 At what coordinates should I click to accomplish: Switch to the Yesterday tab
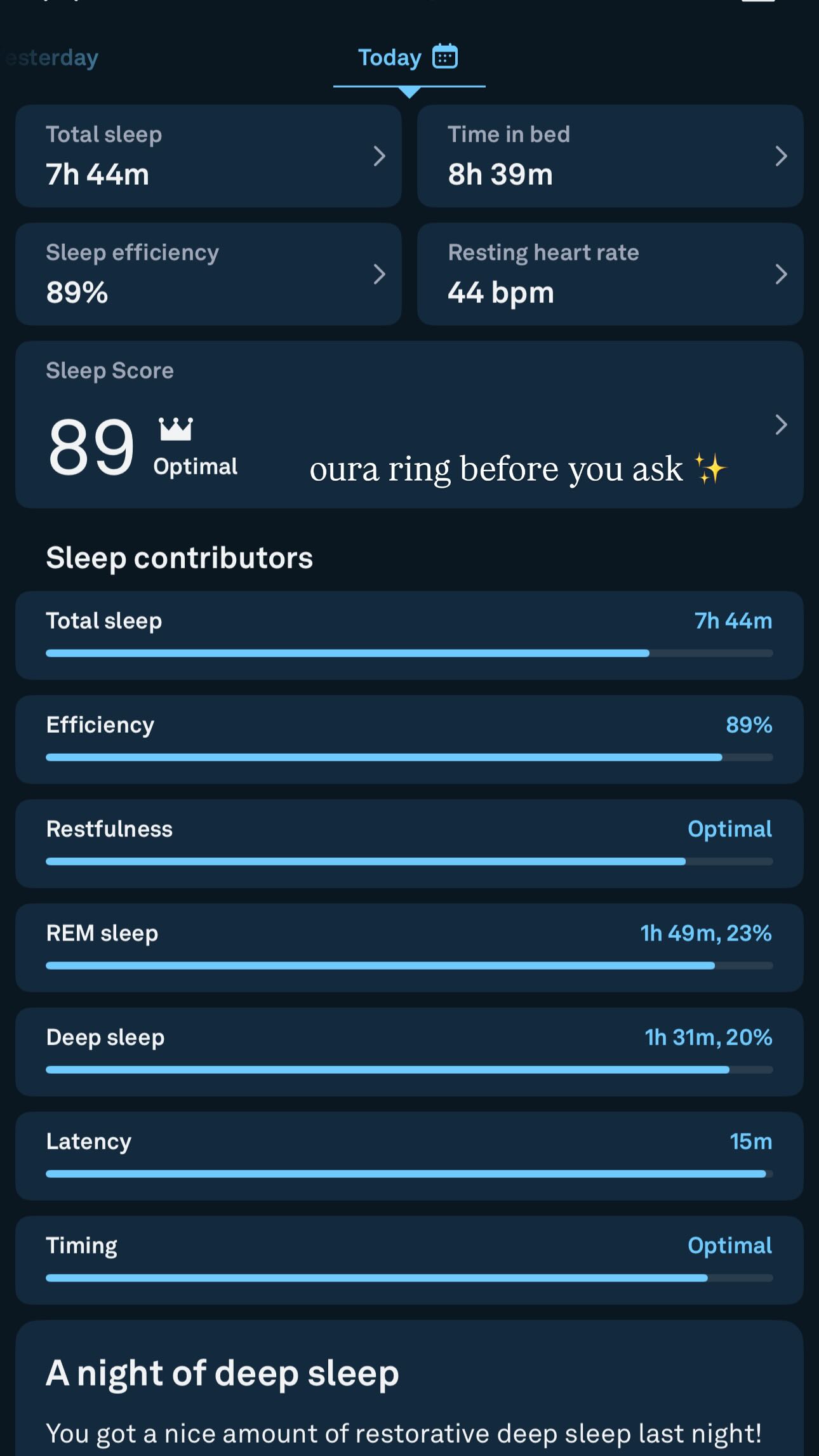52,58
